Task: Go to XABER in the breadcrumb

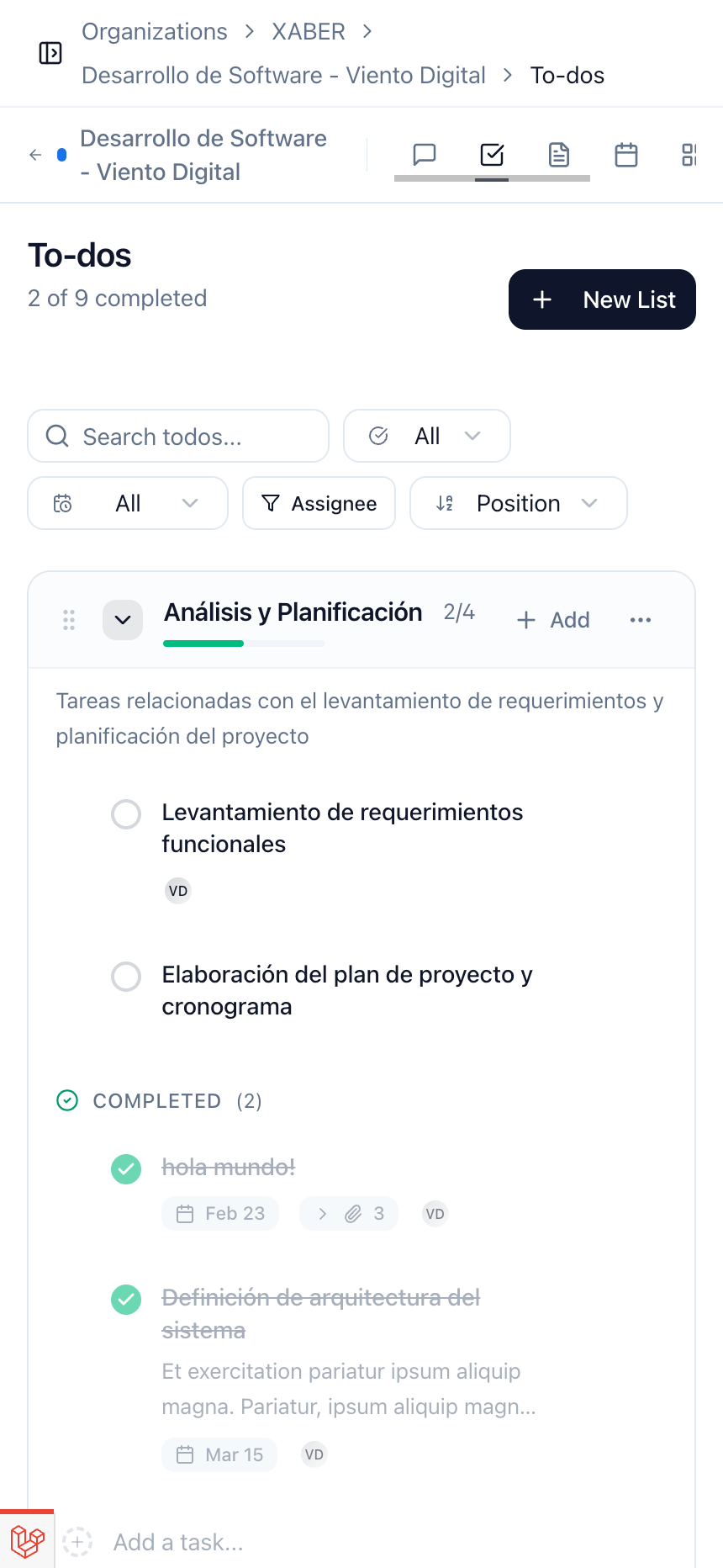Action: [x=309, y=32]
